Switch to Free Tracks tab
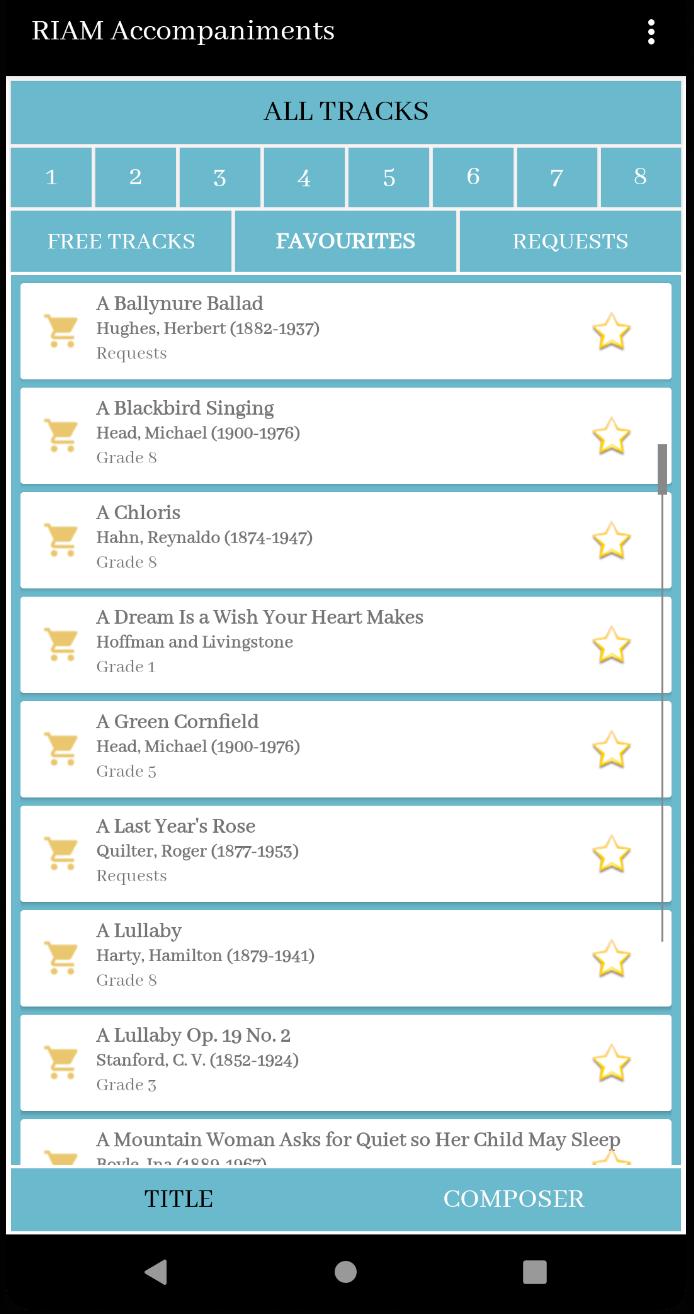694x1314 pixels. pos(121,241)
